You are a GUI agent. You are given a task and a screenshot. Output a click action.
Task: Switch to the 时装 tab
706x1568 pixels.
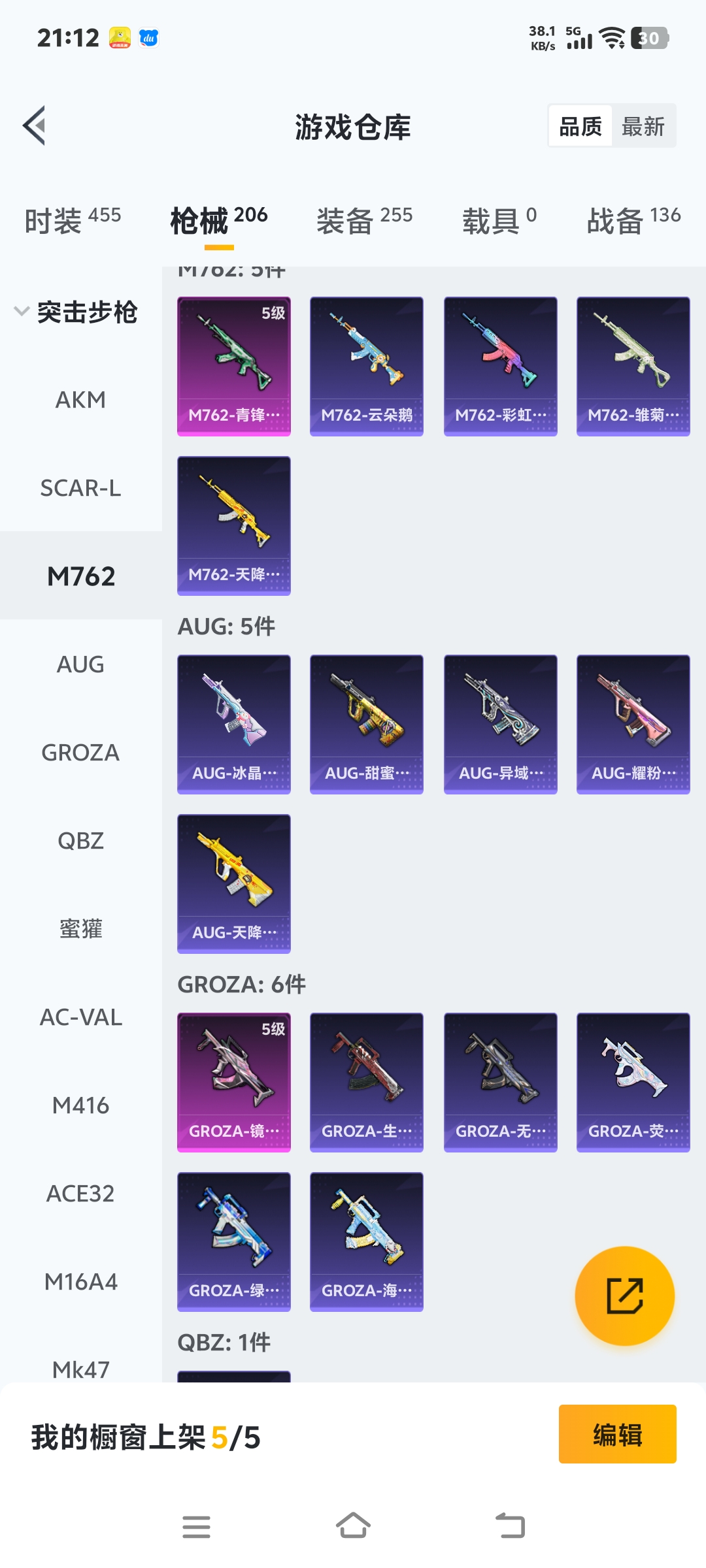[73, 220]
